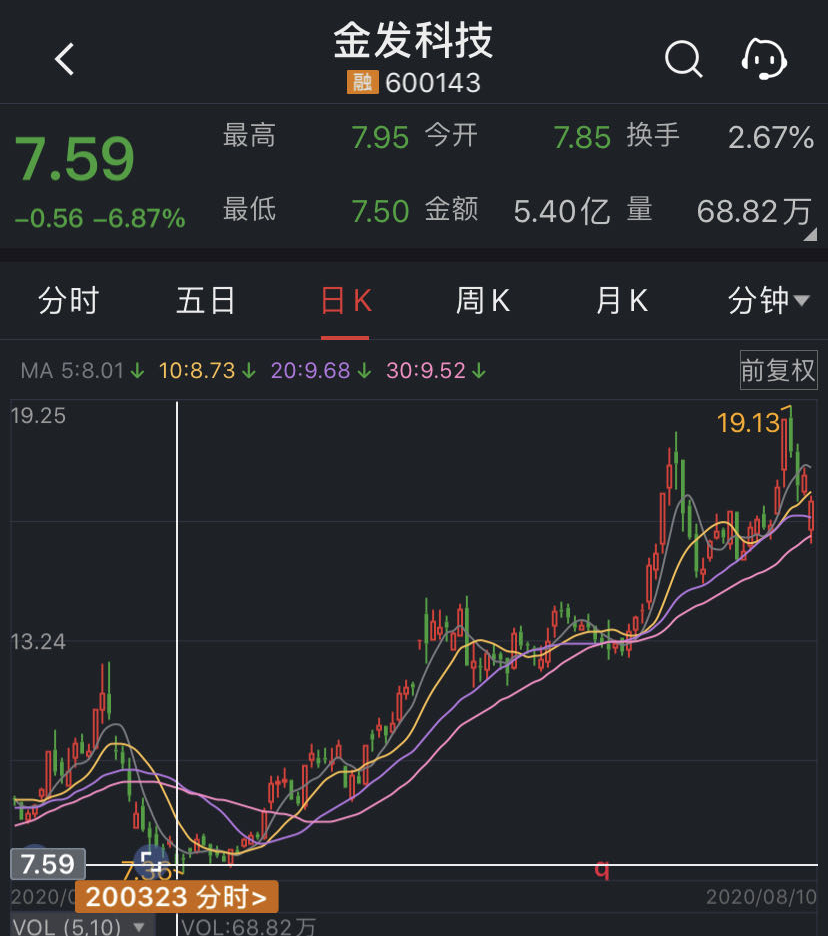Screen dimensions: 828x936
Task: Open the stock search icon
Action: [684, 60]
